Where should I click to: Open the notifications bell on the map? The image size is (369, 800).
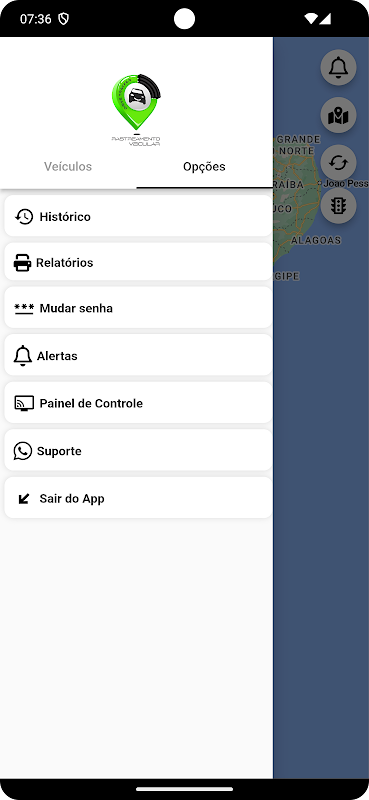pos(338,67)
